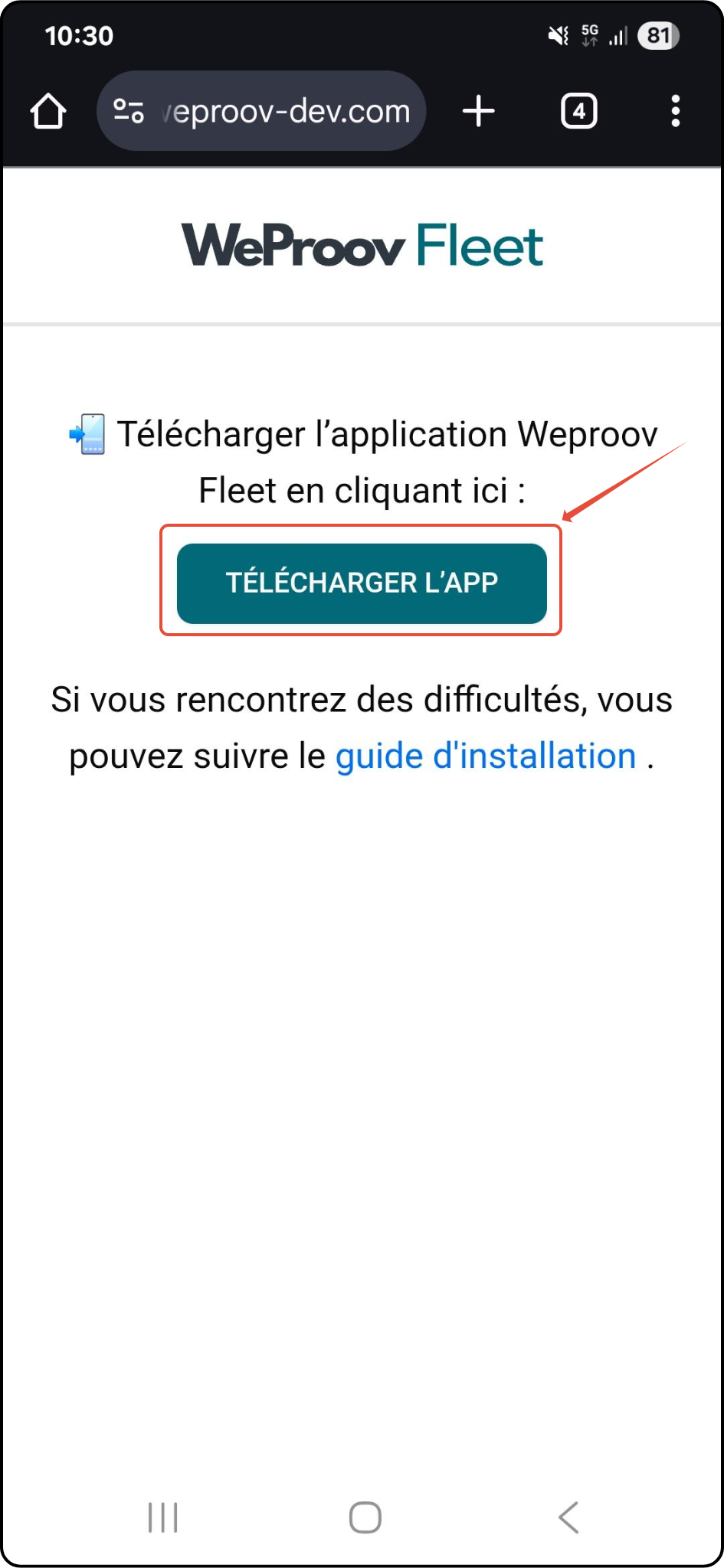
Task: Open recent apps from the navigation bar
Action: (163, 1517)
